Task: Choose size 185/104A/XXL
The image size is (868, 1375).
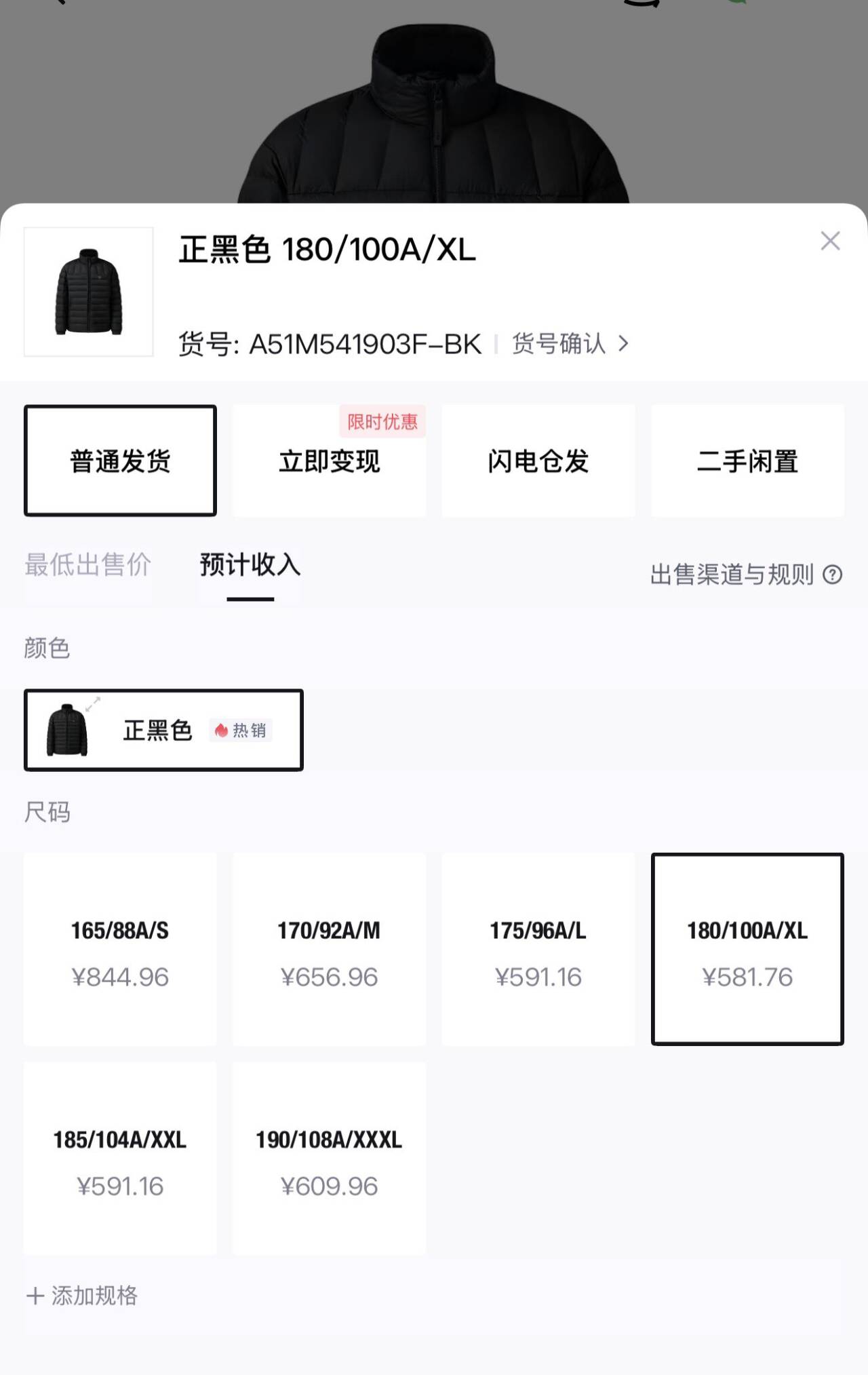Action: click(120, 1159)
